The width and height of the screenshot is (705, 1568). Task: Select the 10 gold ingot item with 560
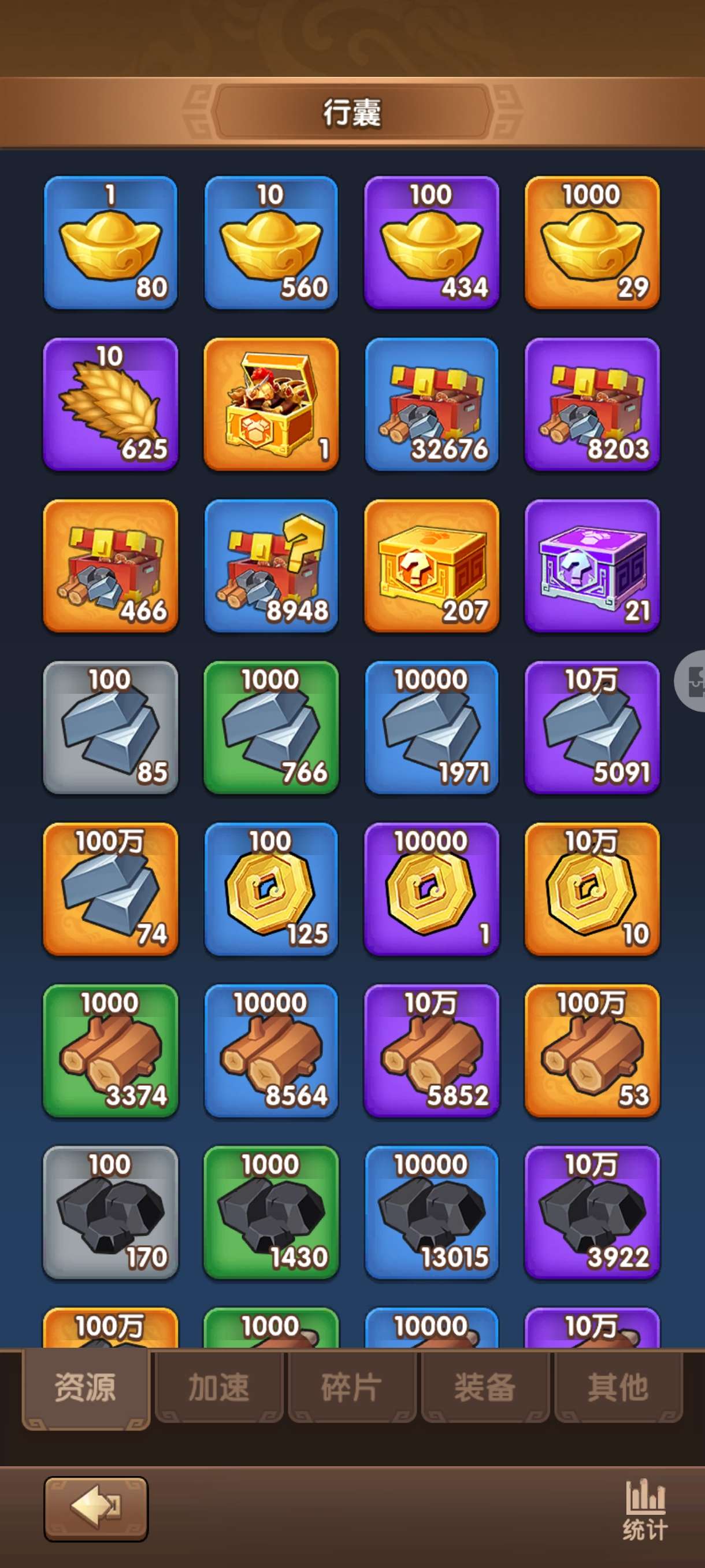pos(270,242)
